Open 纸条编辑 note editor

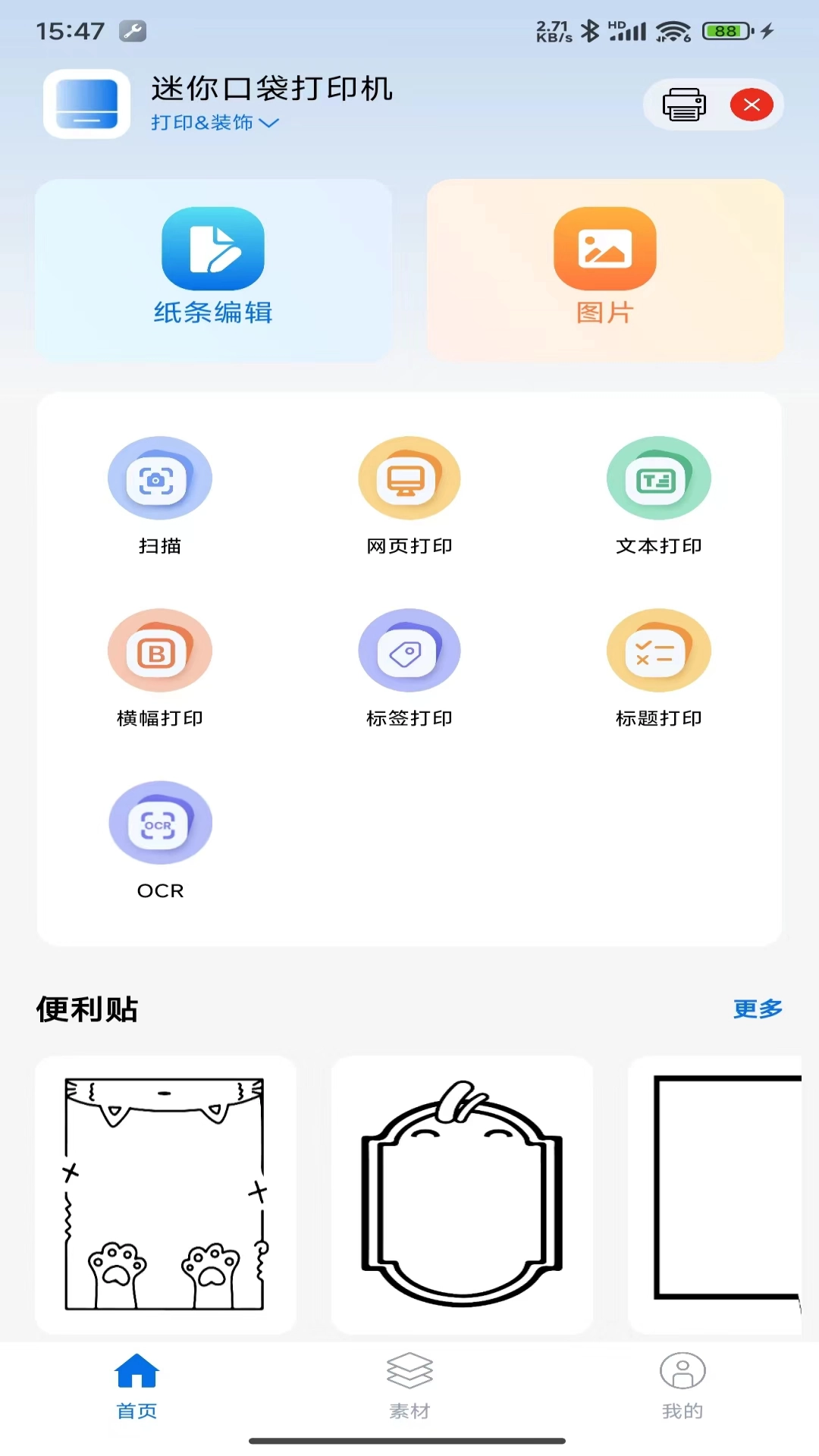213,270
